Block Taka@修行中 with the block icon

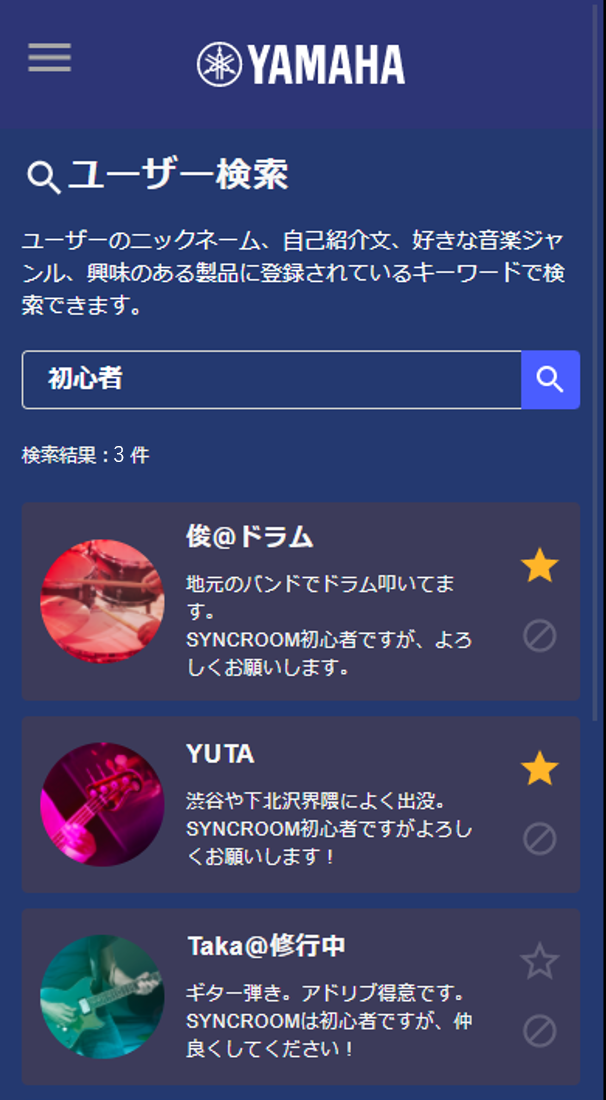539,1031
